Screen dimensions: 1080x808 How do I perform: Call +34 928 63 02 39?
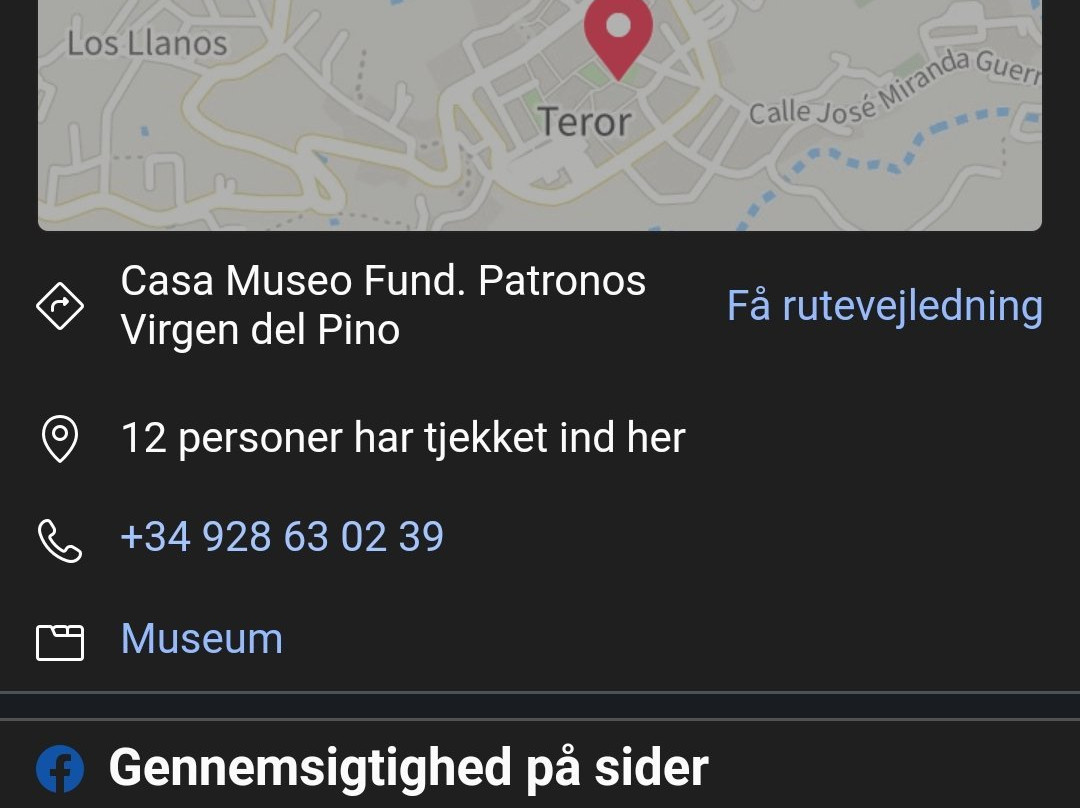282,538
